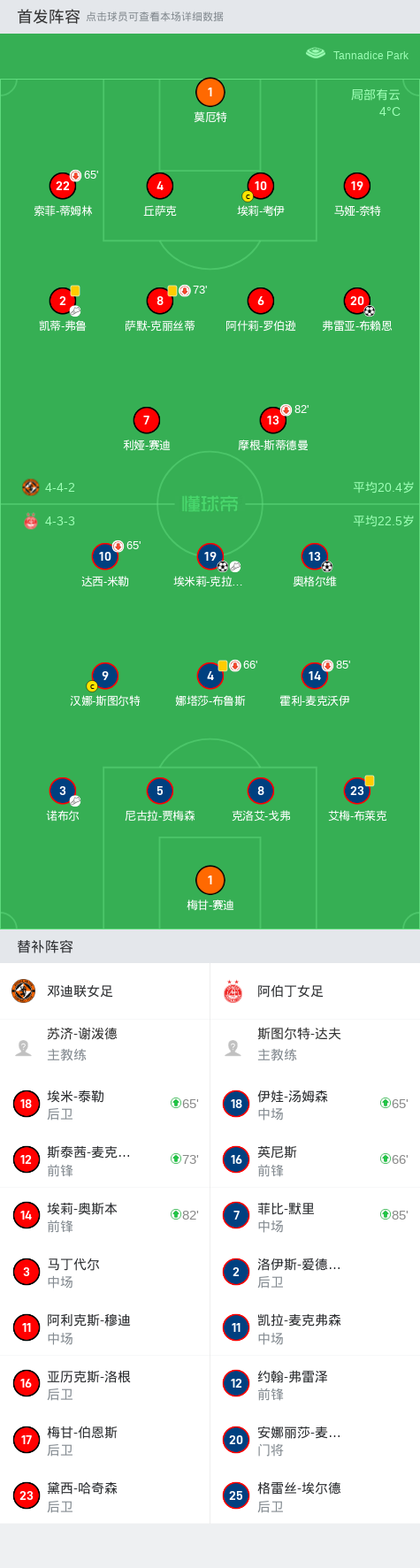Select substitute 菲比-默里 number 7
Viewport: 420px width, 1568px height.
pos(315,1216)
